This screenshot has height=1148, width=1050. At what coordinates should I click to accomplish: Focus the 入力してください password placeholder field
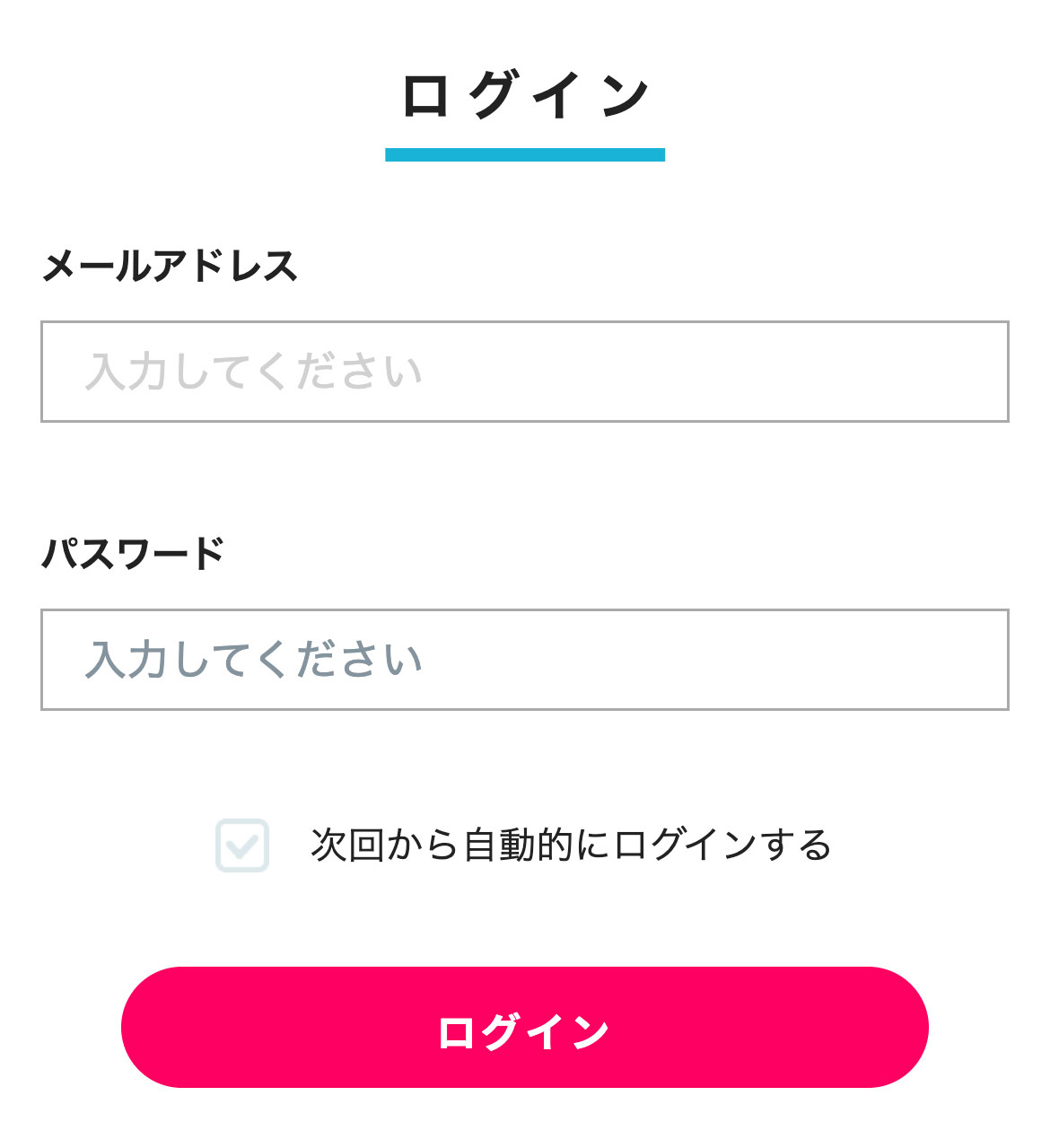tap(525, 660)
